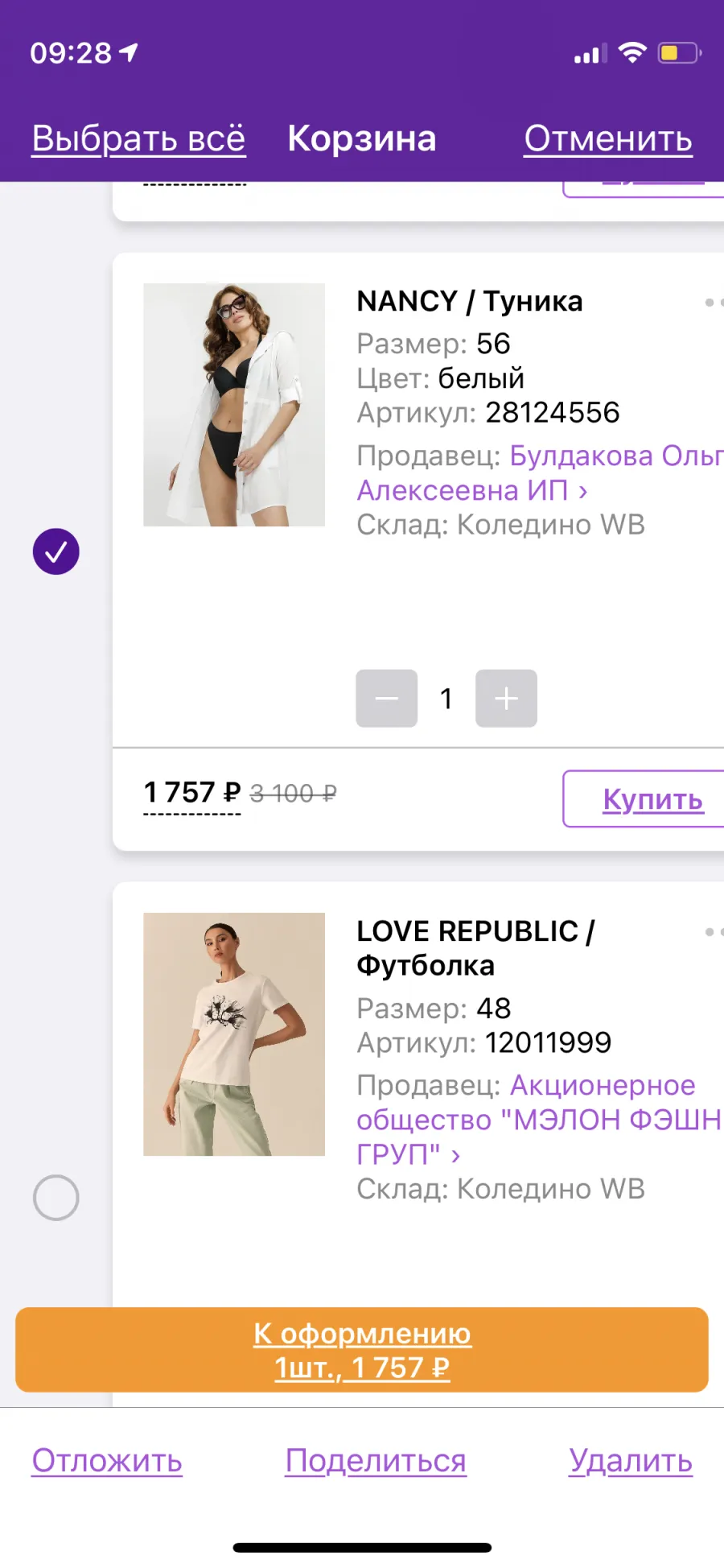Open the LOVE REPUBLIC Футболка product image
Viewport: 724px width, 1568px height.
coord(234,1034)
